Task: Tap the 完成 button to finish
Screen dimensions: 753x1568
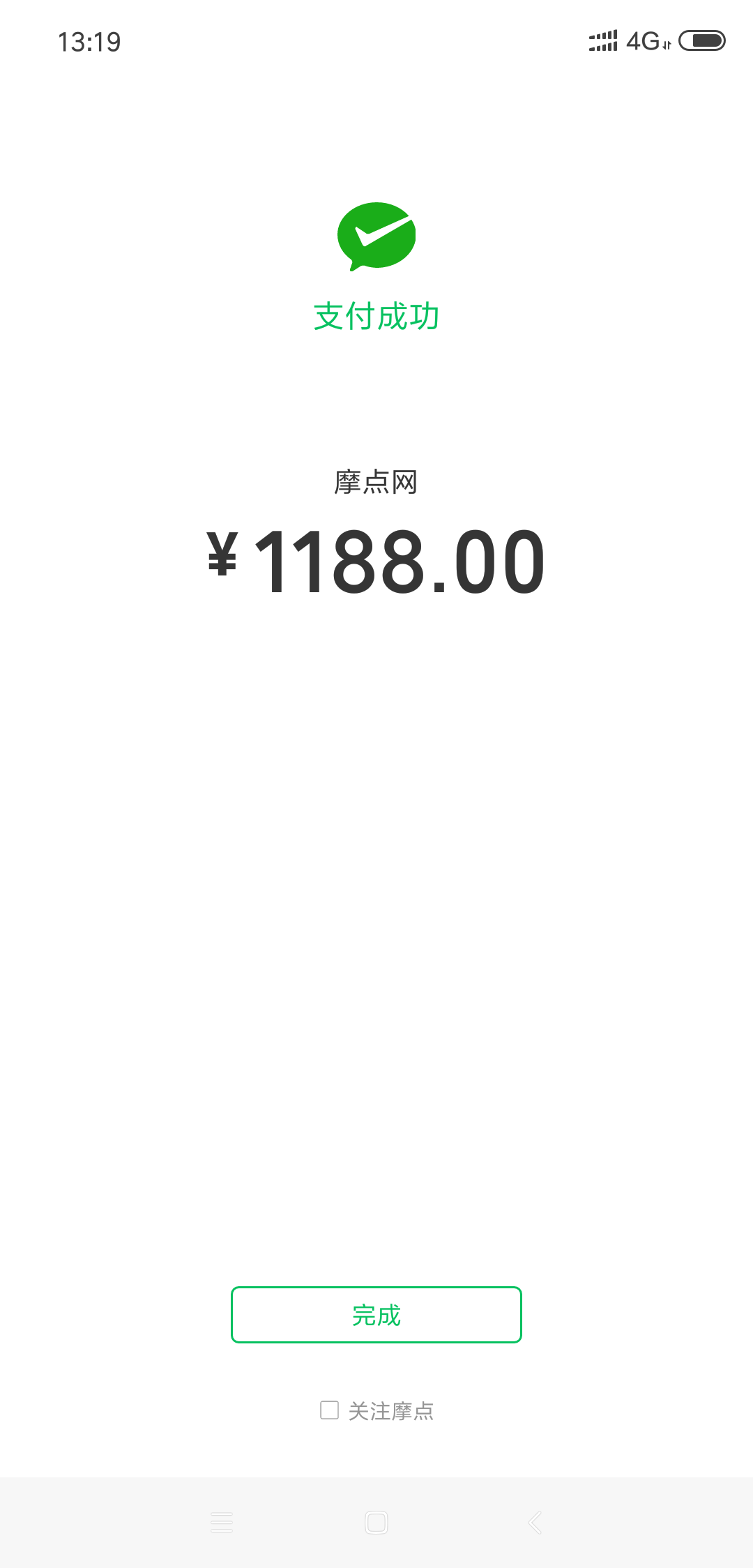Action: [376, 1315]
